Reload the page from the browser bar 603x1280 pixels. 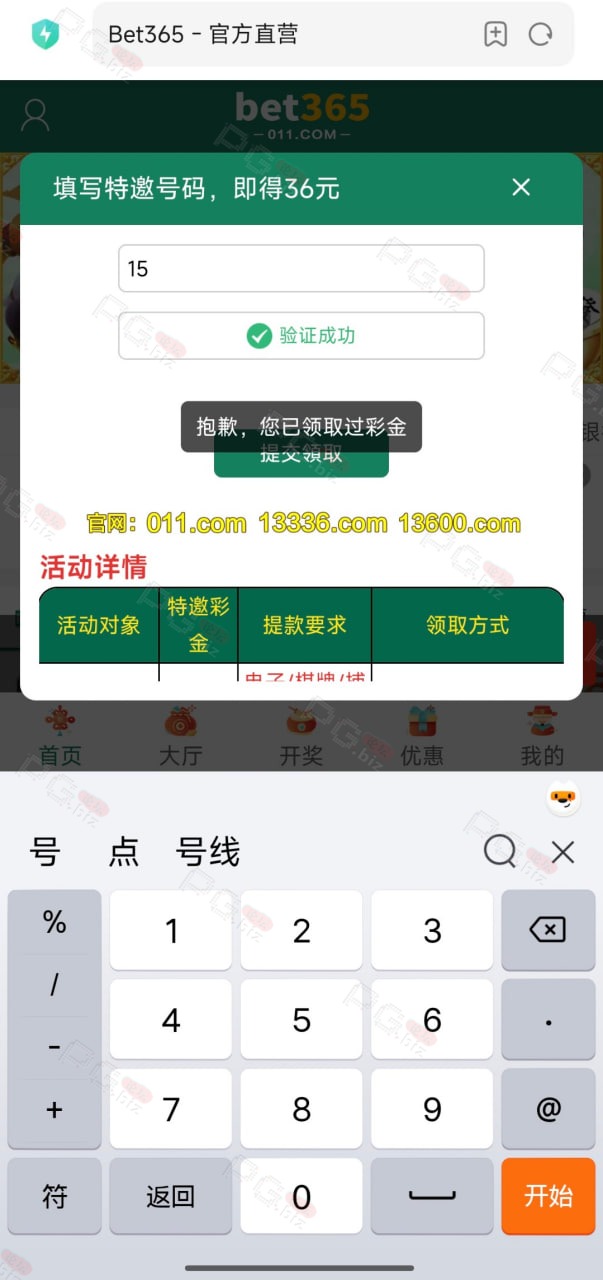540,34
